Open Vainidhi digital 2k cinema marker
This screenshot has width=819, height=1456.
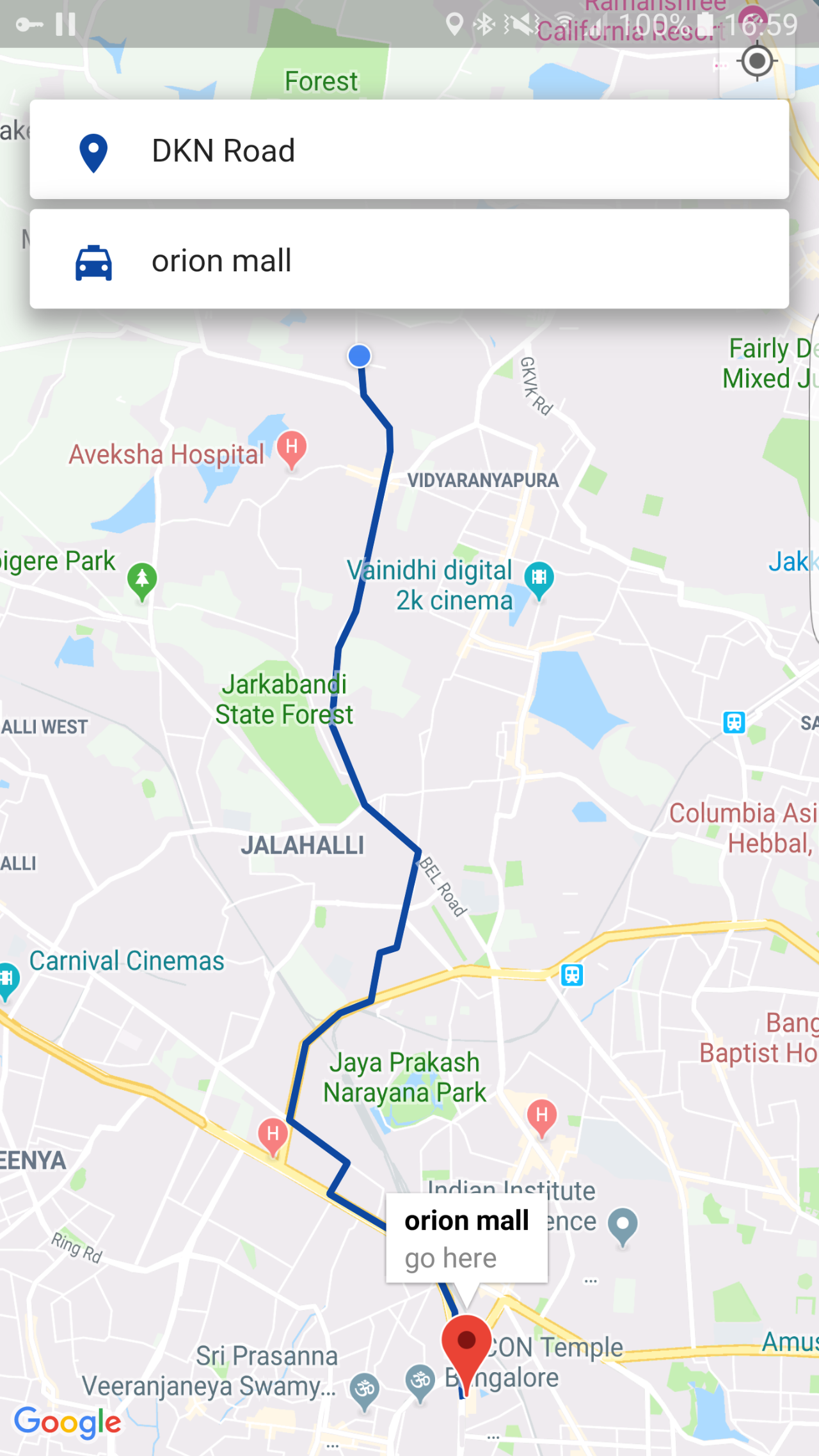tap(539, 578)
